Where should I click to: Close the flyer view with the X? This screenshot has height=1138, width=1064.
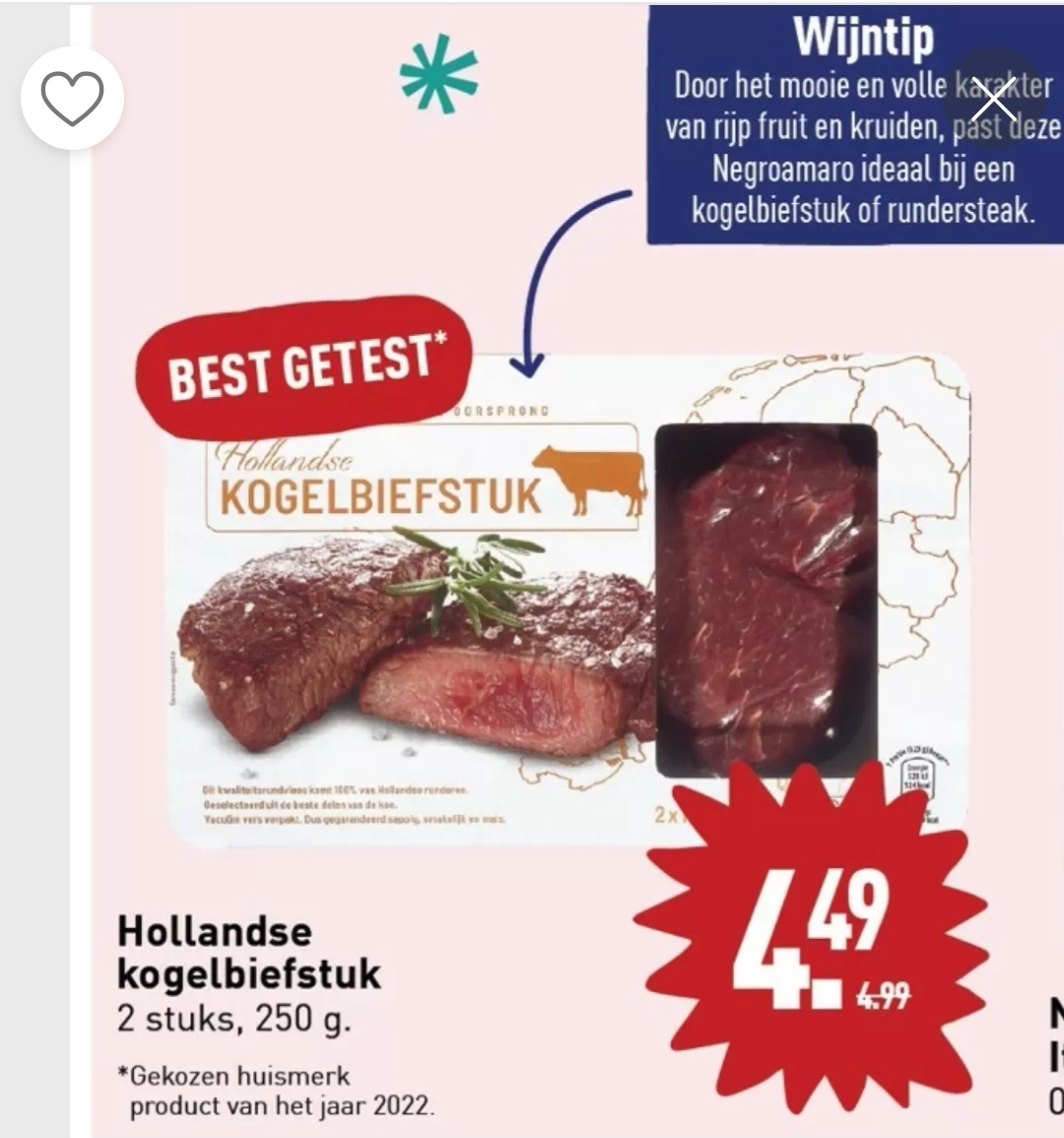click(994, 100)
